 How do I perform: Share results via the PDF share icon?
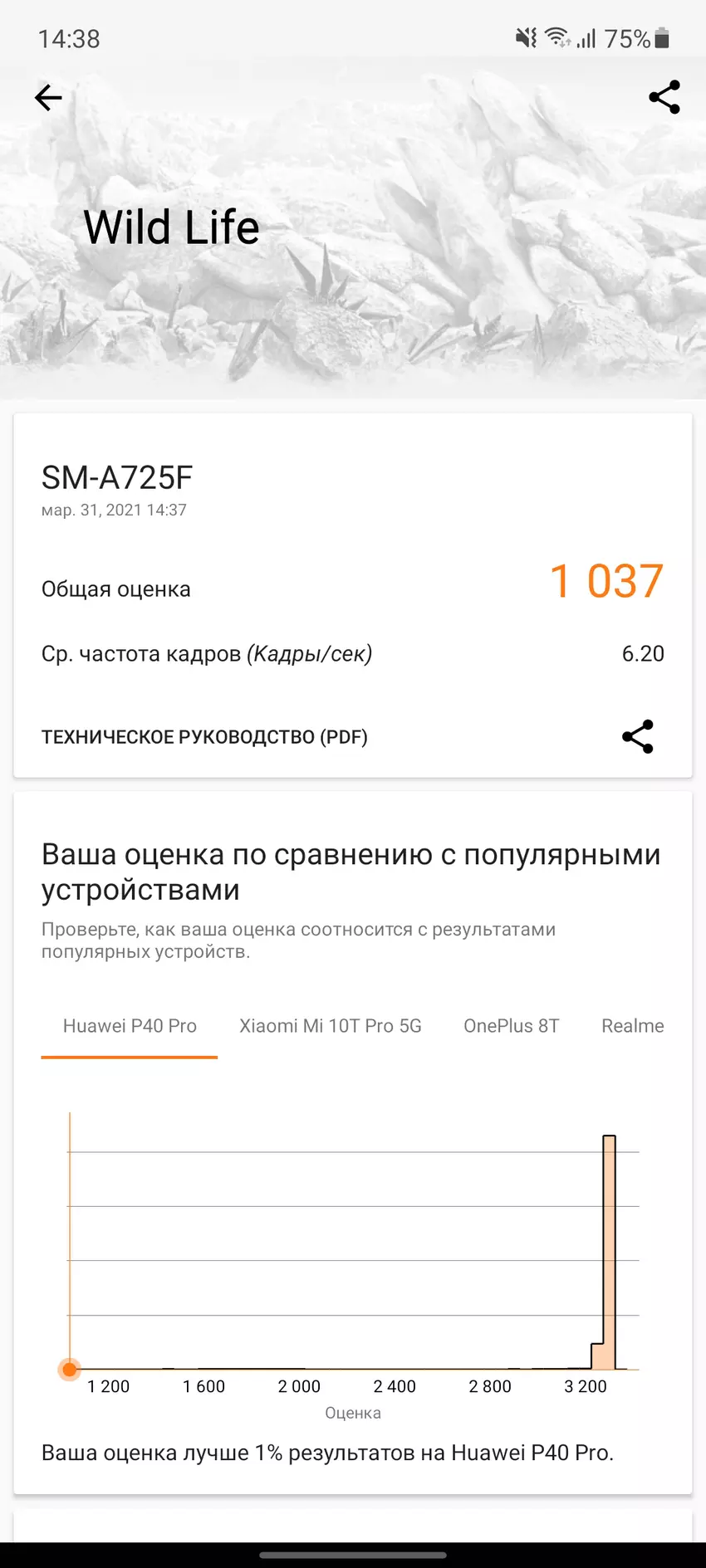point(637,736)
